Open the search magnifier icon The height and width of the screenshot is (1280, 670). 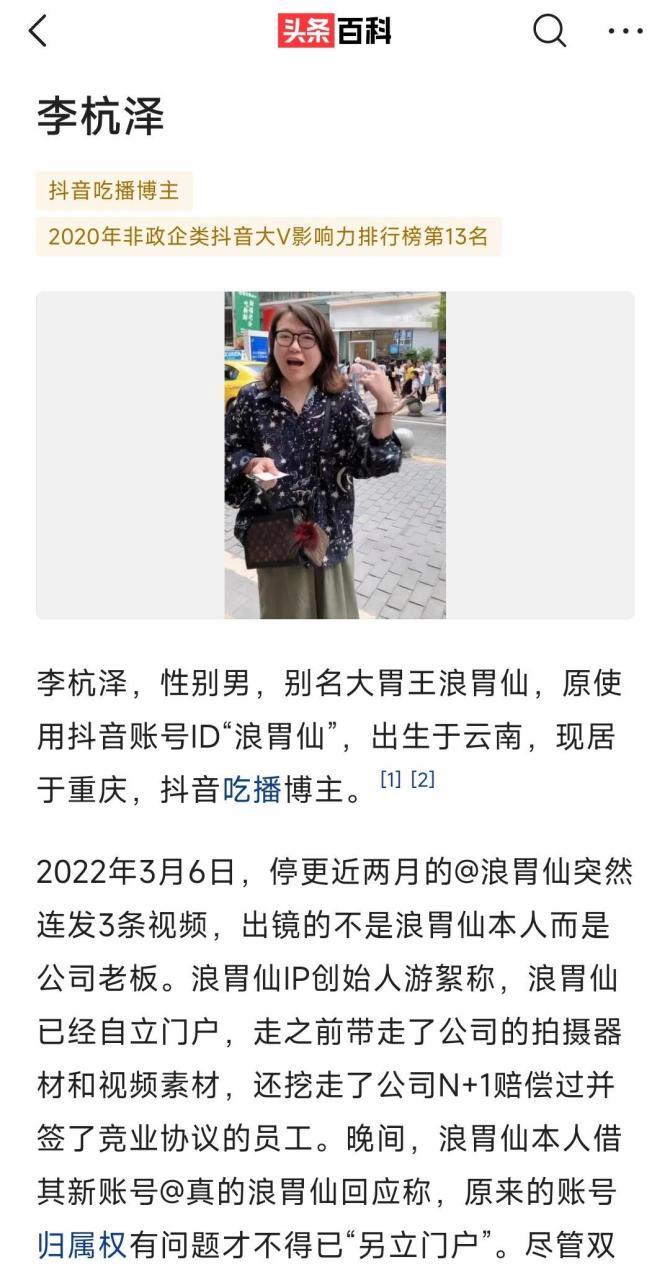click(x=549, y=31)
